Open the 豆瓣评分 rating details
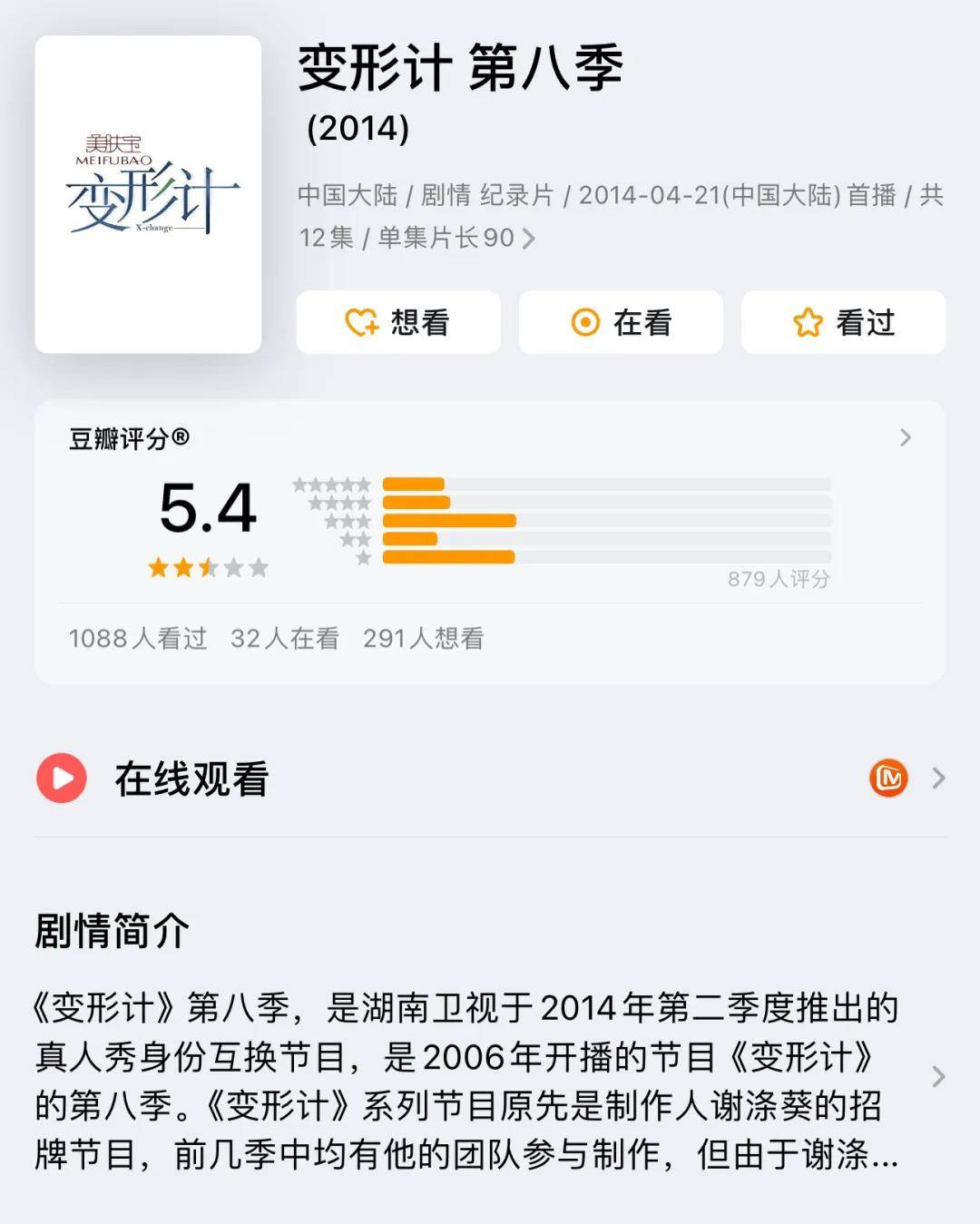980x1224 pixels. click(x=905, y=438)
